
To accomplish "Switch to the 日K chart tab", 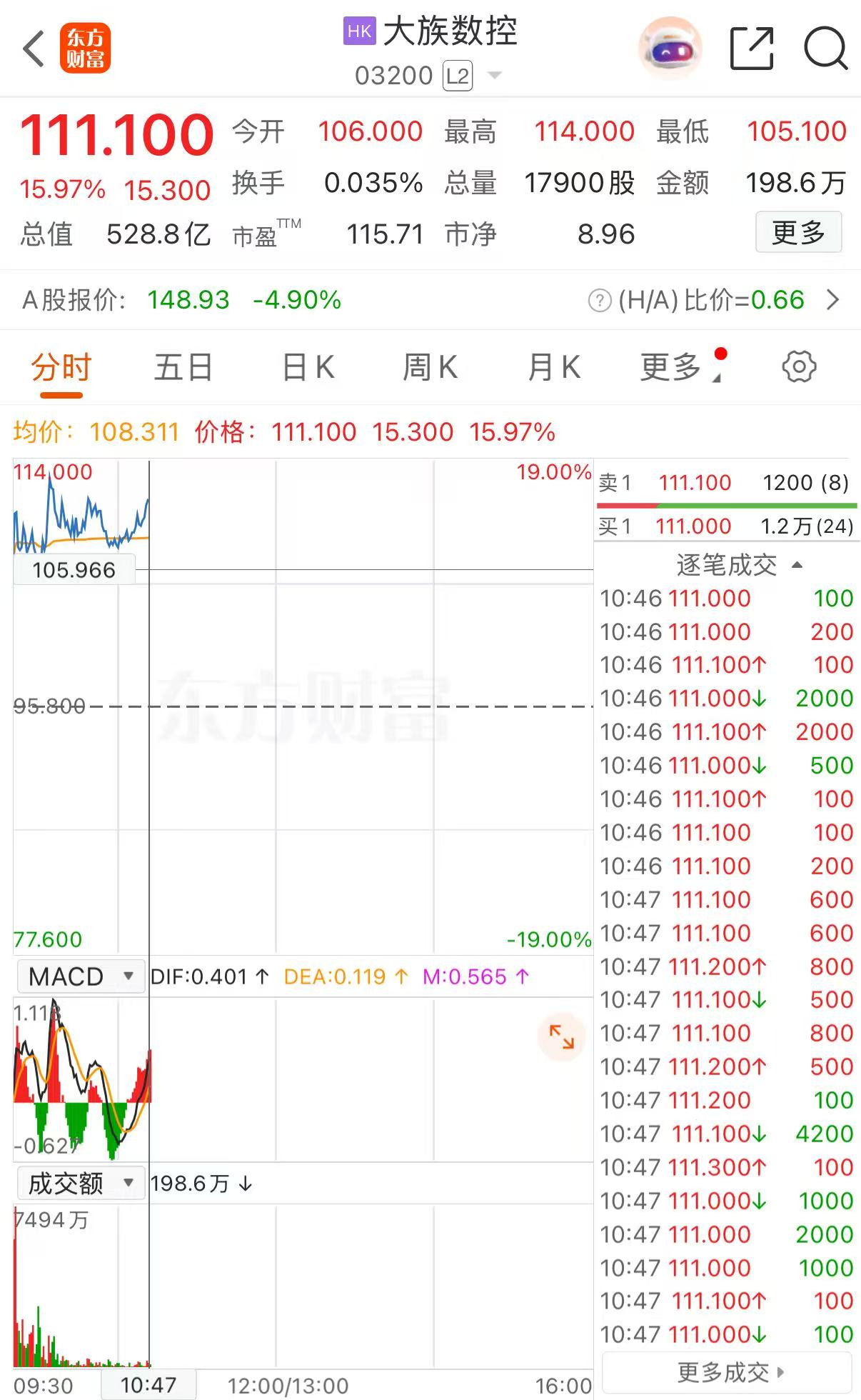I will click(x=308, y=368).
